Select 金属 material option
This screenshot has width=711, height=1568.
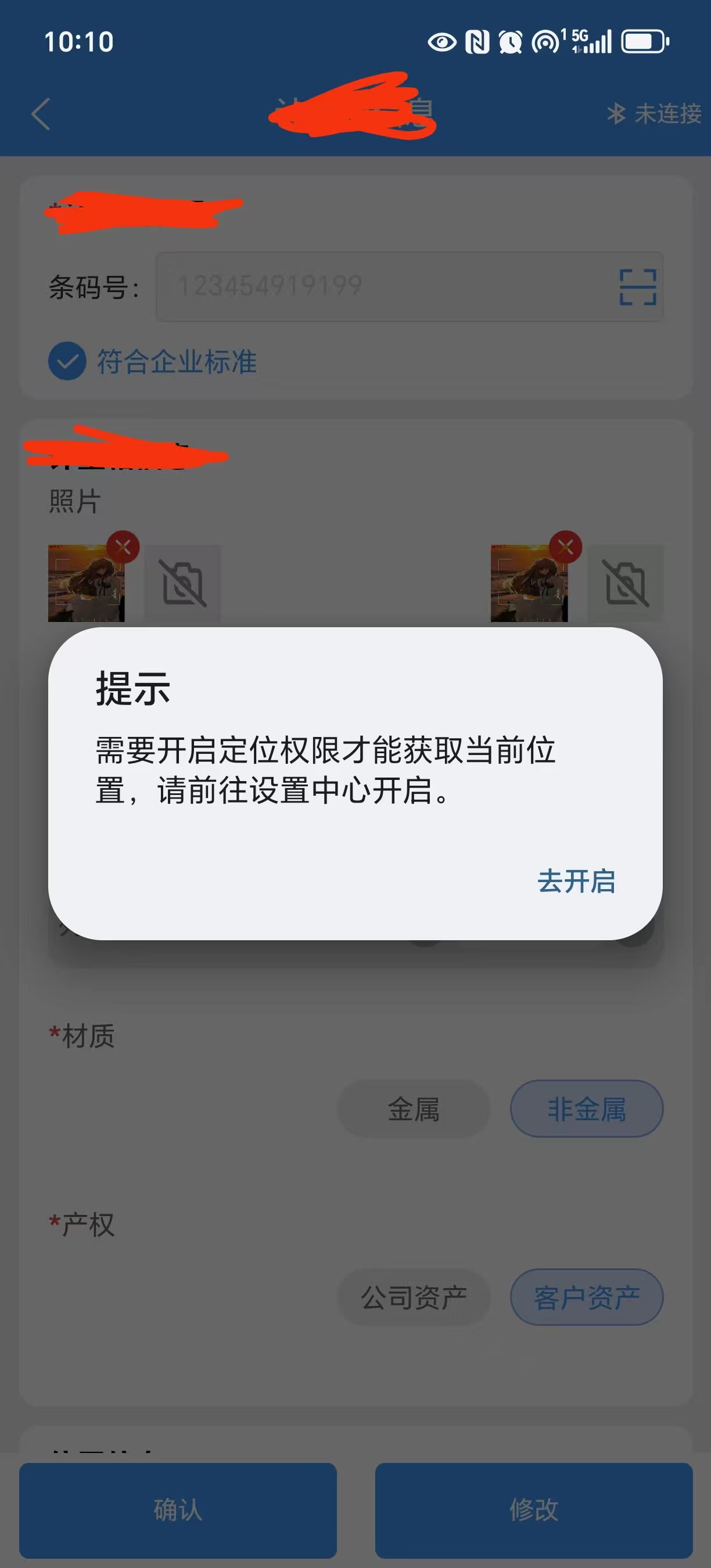pos(414,1109)
